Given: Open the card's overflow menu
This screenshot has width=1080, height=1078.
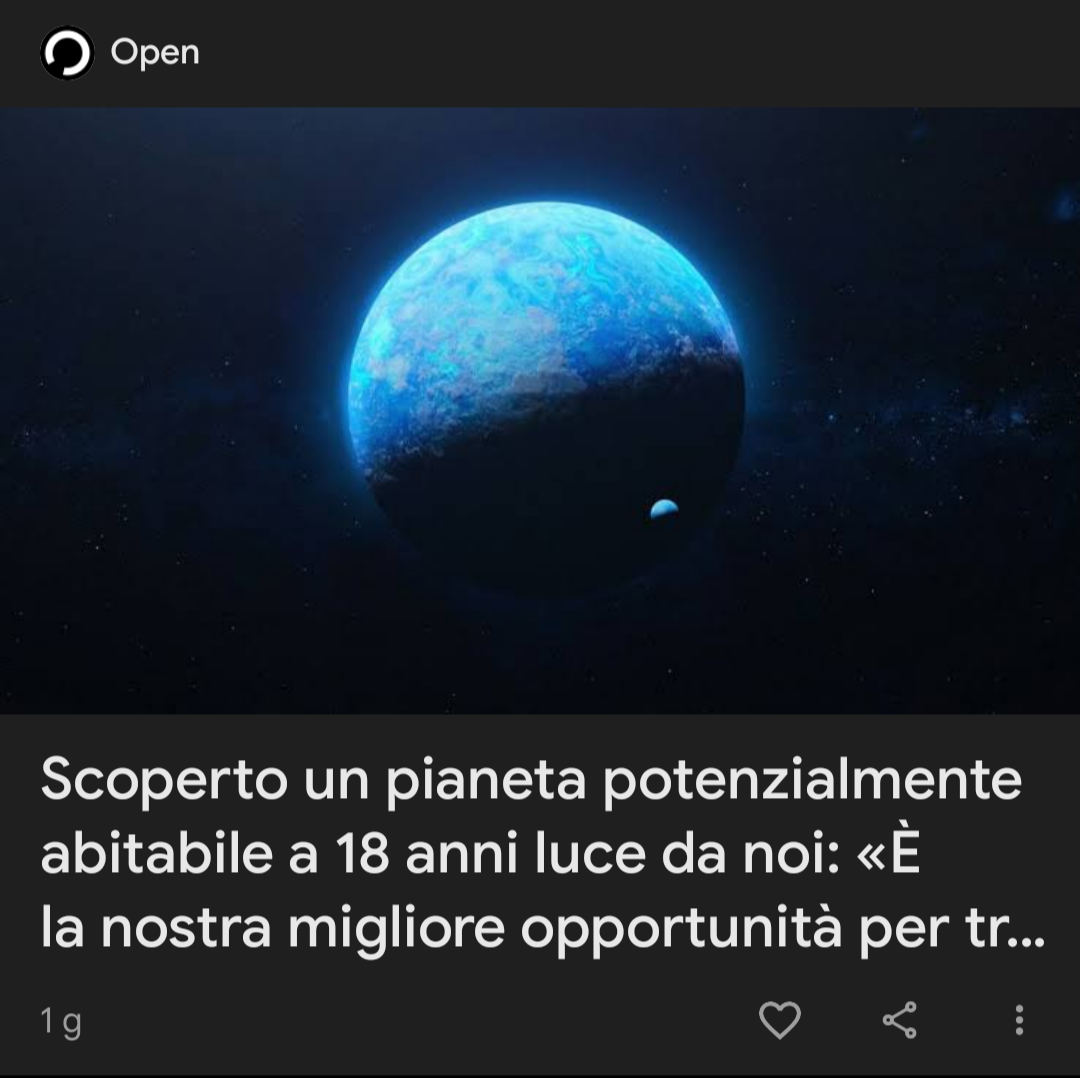Looking at the screenshot, I should 1019,1020.
